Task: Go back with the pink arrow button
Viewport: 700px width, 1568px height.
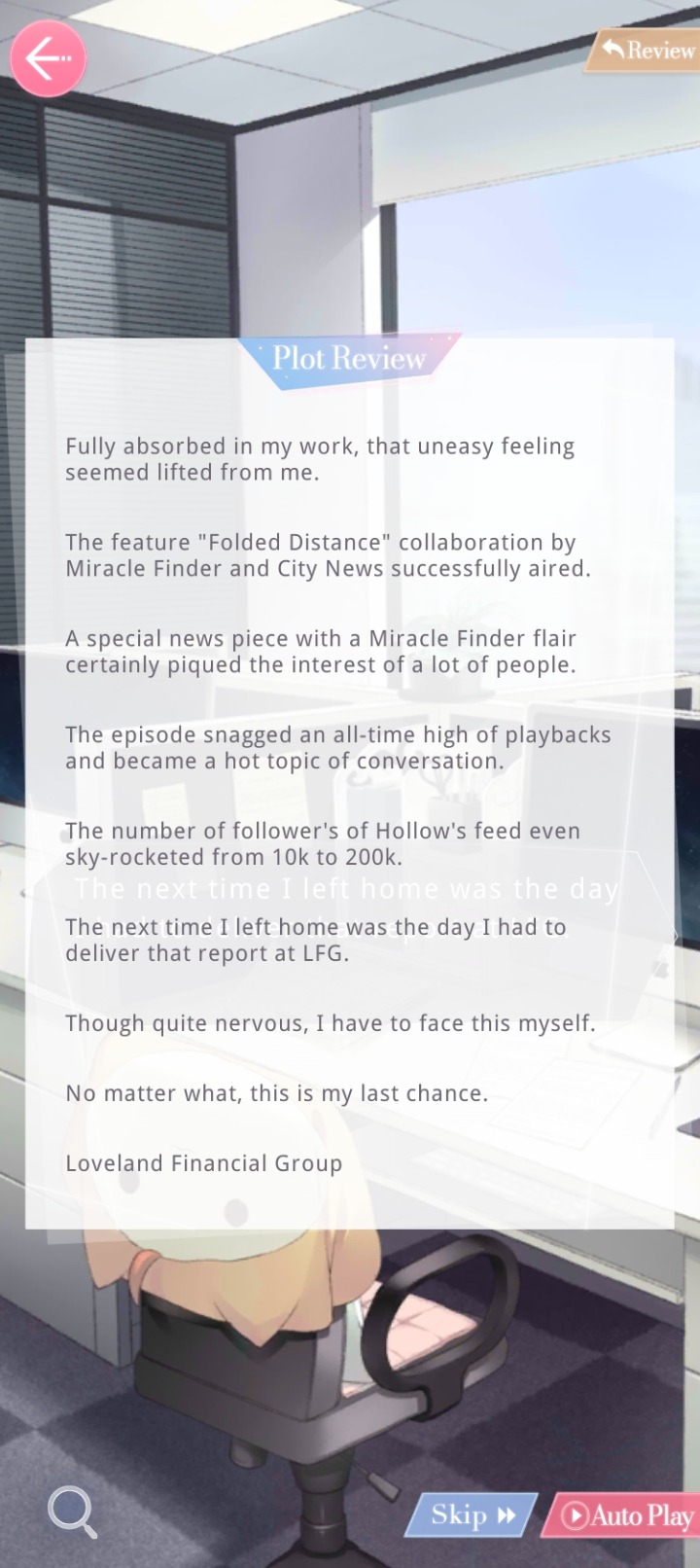Action: tap(48, 58)
